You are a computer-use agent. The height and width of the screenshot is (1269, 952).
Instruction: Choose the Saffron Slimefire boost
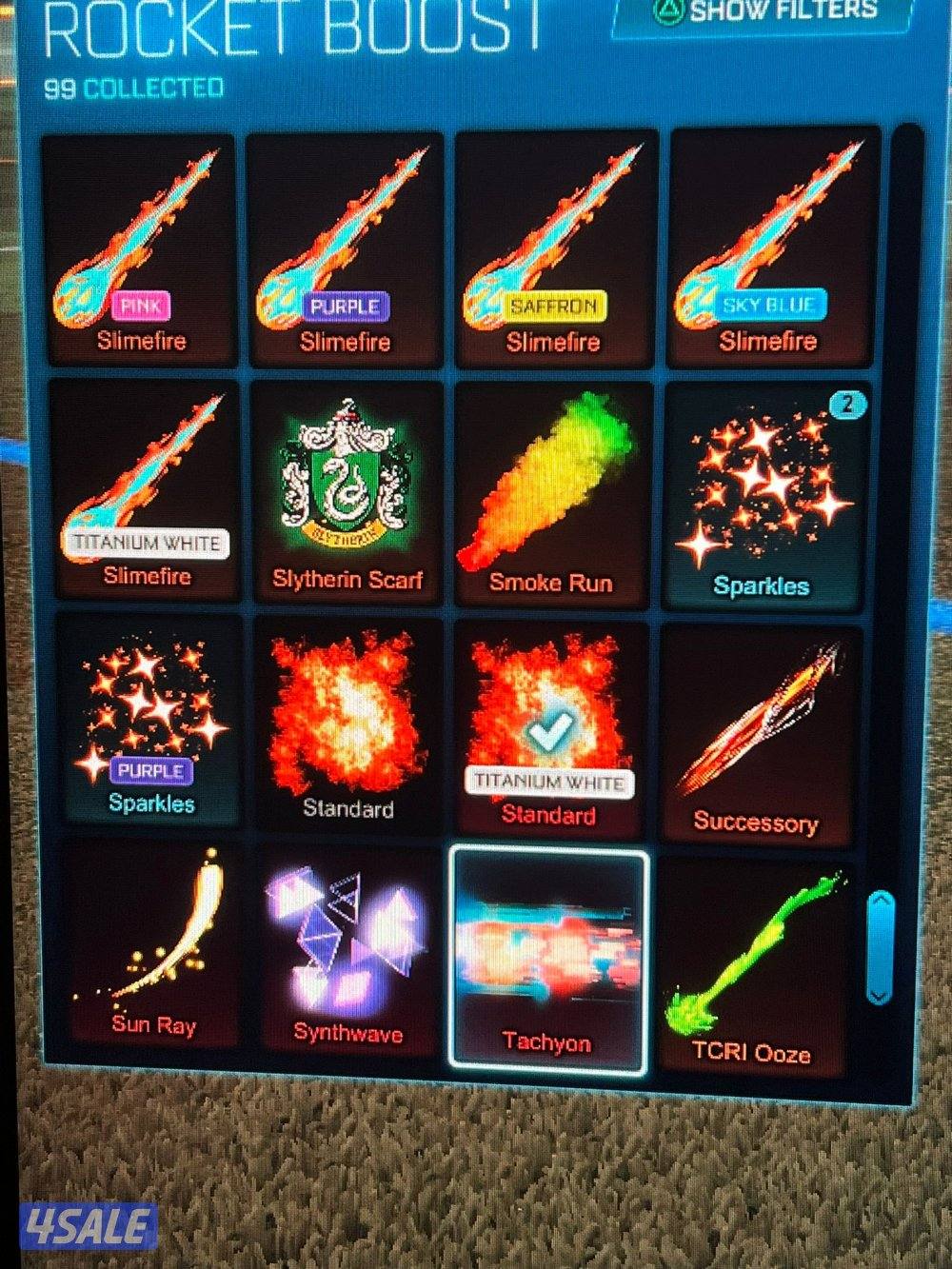point(555,249)
